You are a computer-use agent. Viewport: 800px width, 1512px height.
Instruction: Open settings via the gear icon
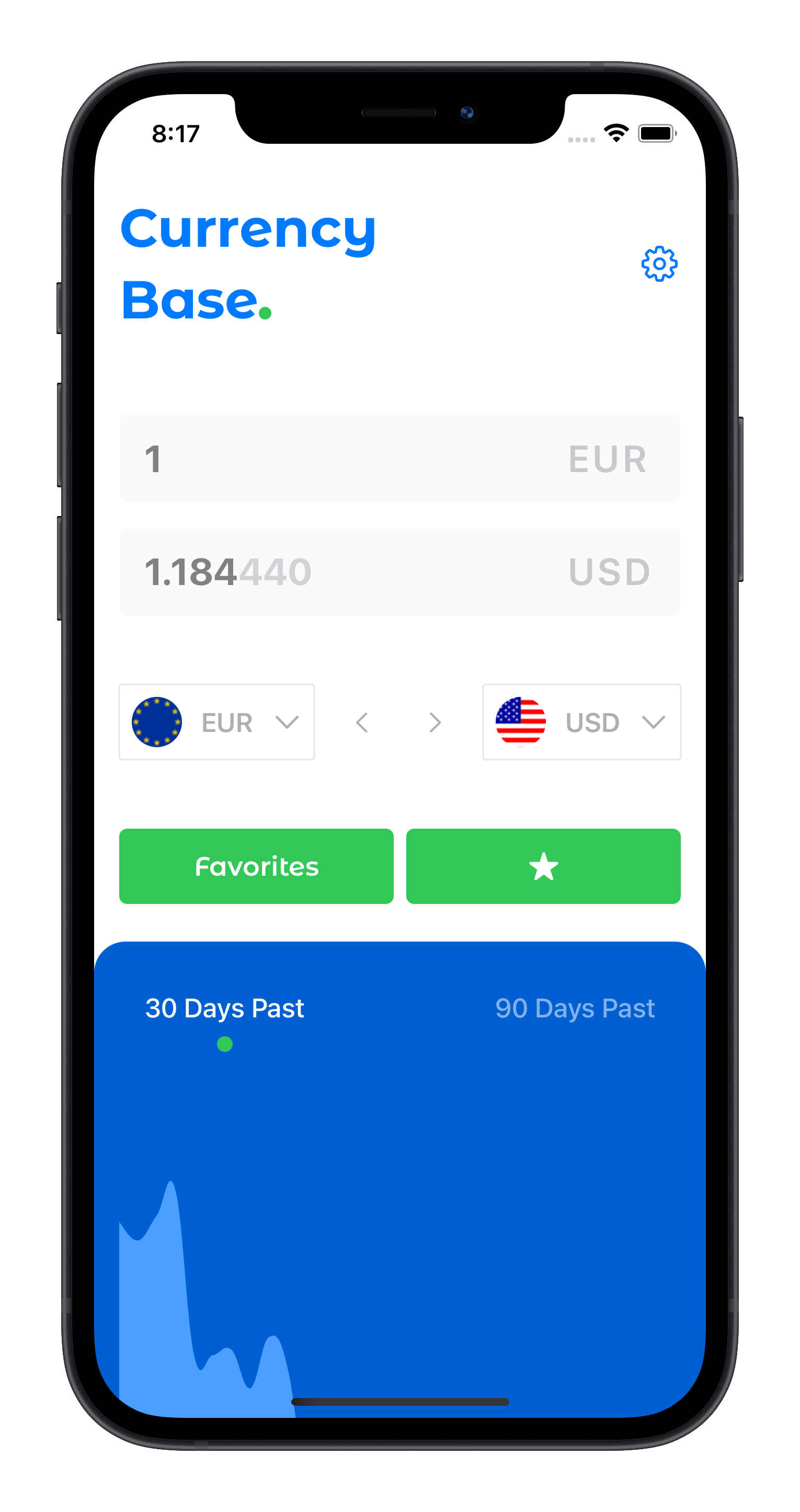pos(659,264)
